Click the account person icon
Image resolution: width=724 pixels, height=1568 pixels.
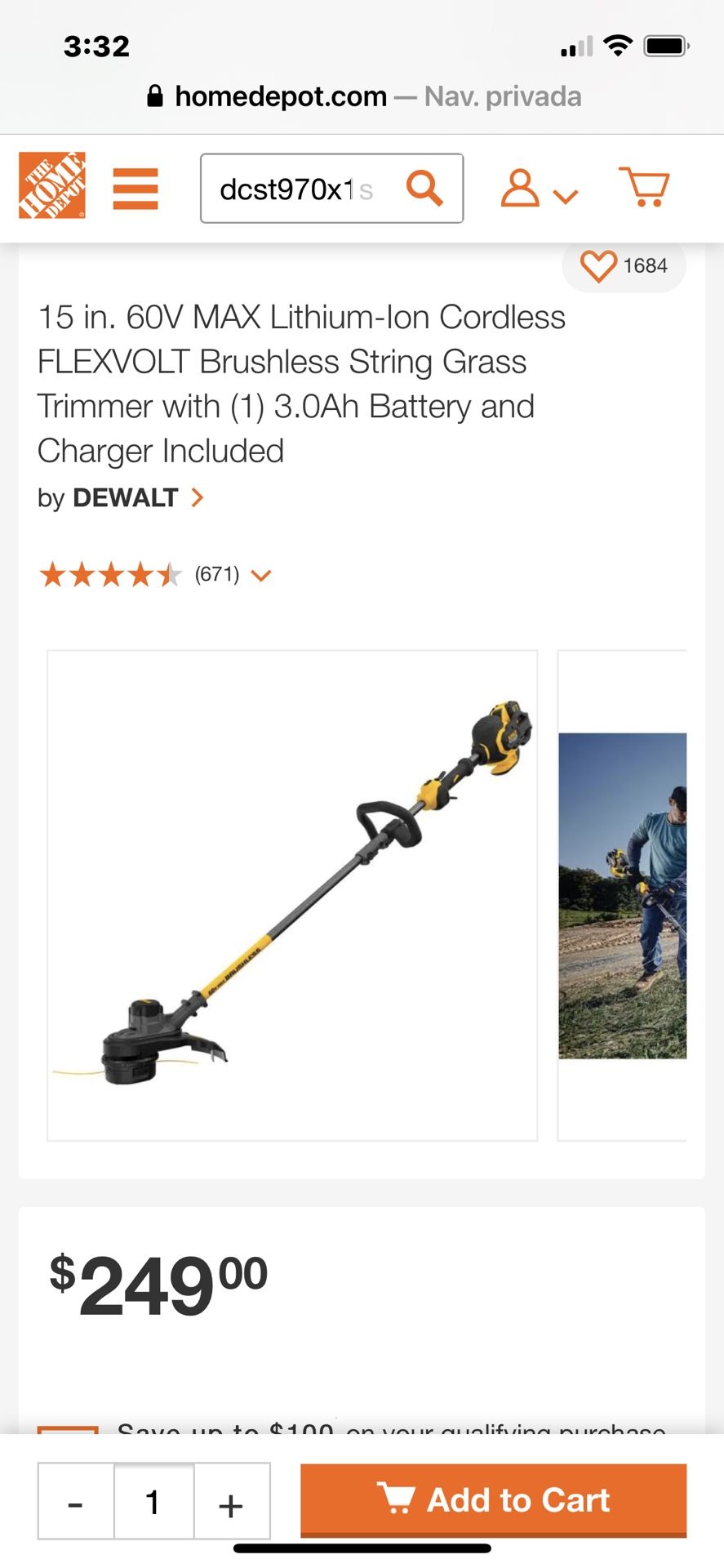[x=521, y=189]
